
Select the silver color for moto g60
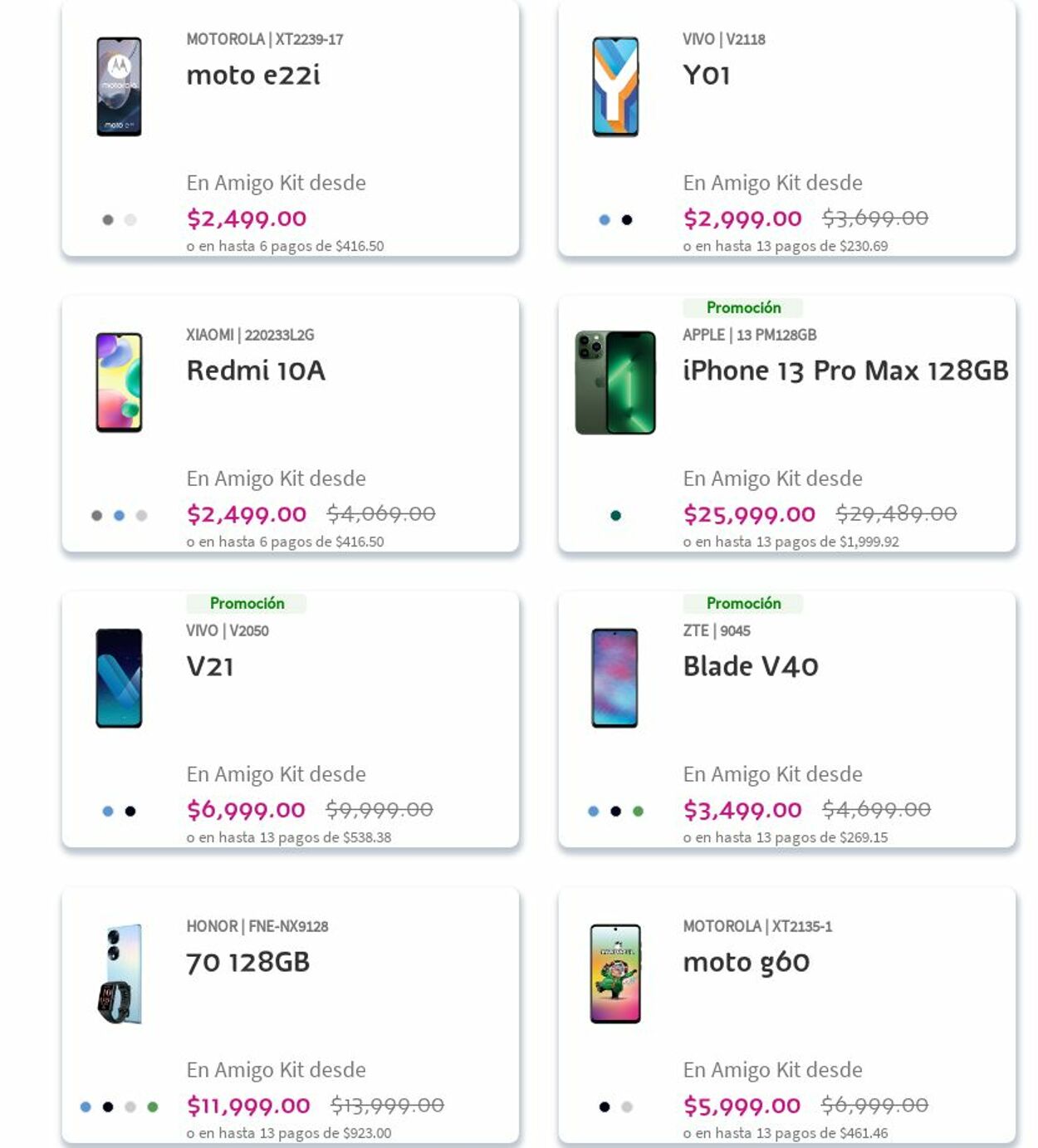point(627,1107)
